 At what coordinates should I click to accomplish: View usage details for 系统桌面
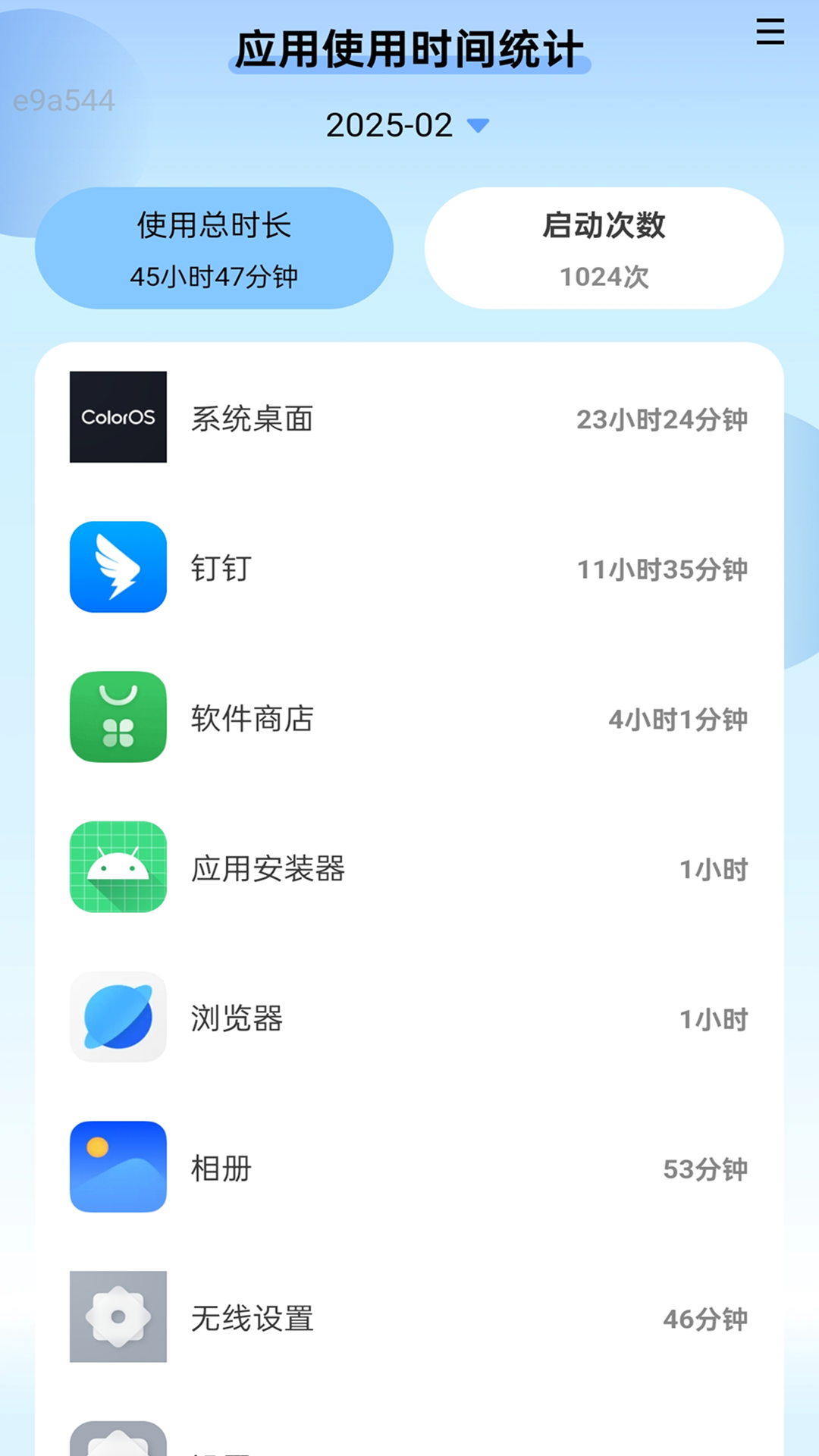point(409,418)
